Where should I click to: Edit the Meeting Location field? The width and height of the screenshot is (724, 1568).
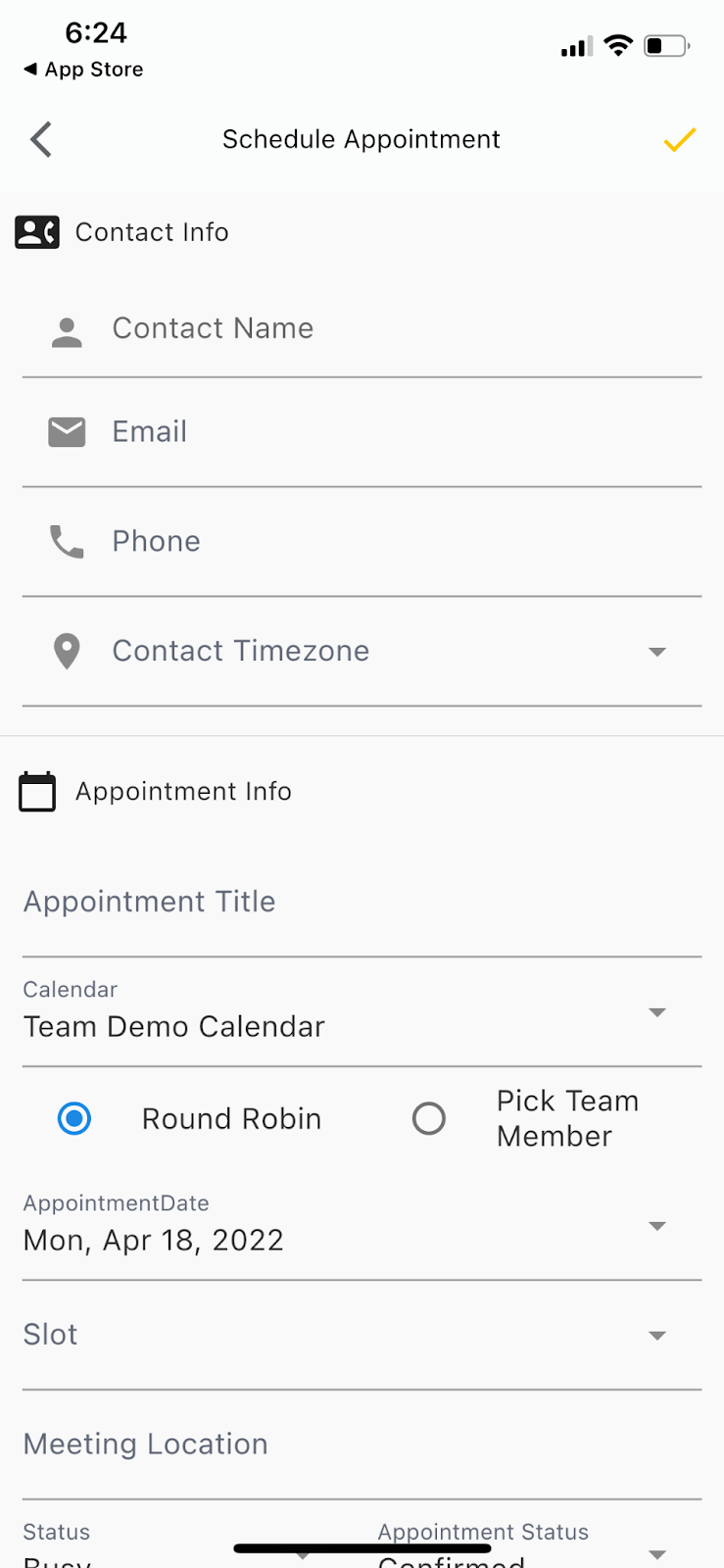coord(361,1445)
